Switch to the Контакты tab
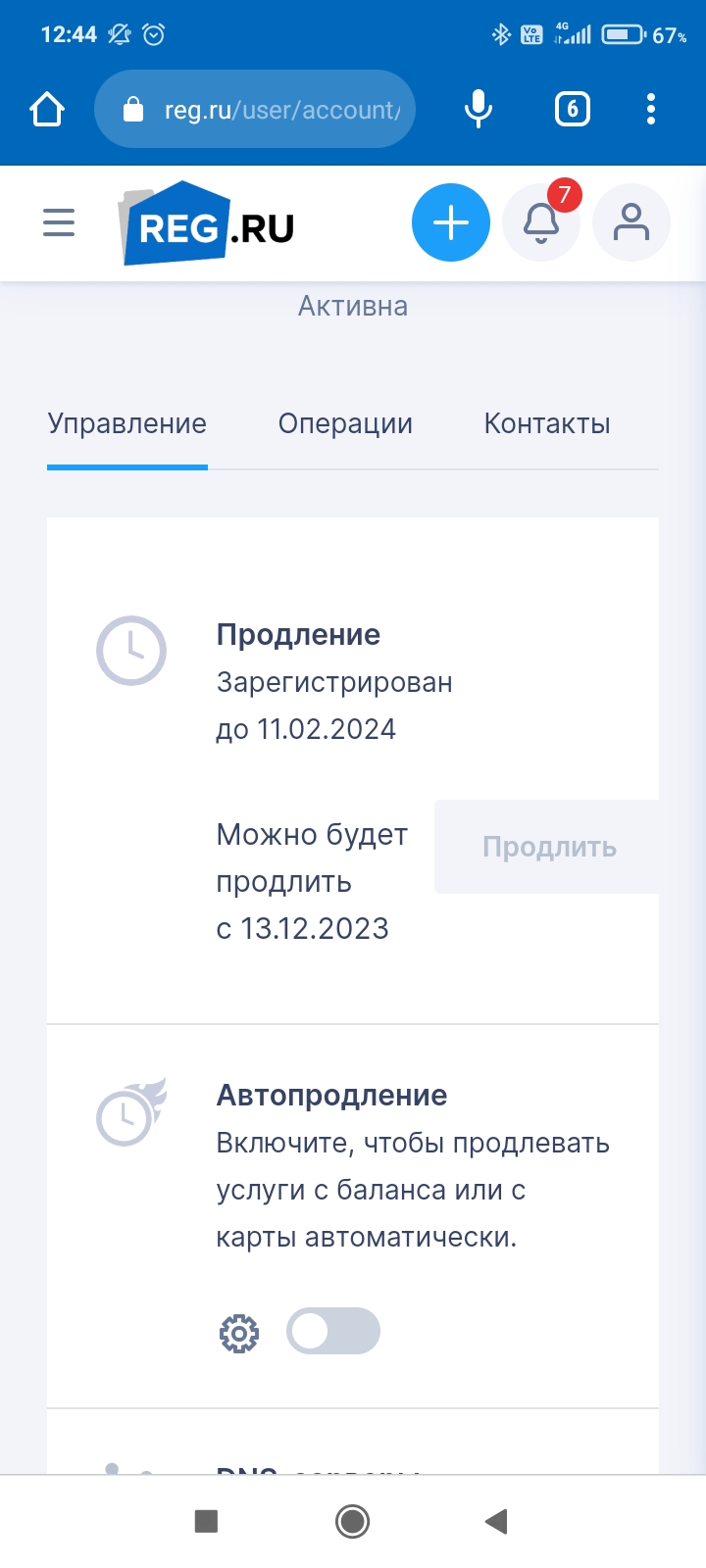This screenshot has height=1568, width=706. click(547, 424)
